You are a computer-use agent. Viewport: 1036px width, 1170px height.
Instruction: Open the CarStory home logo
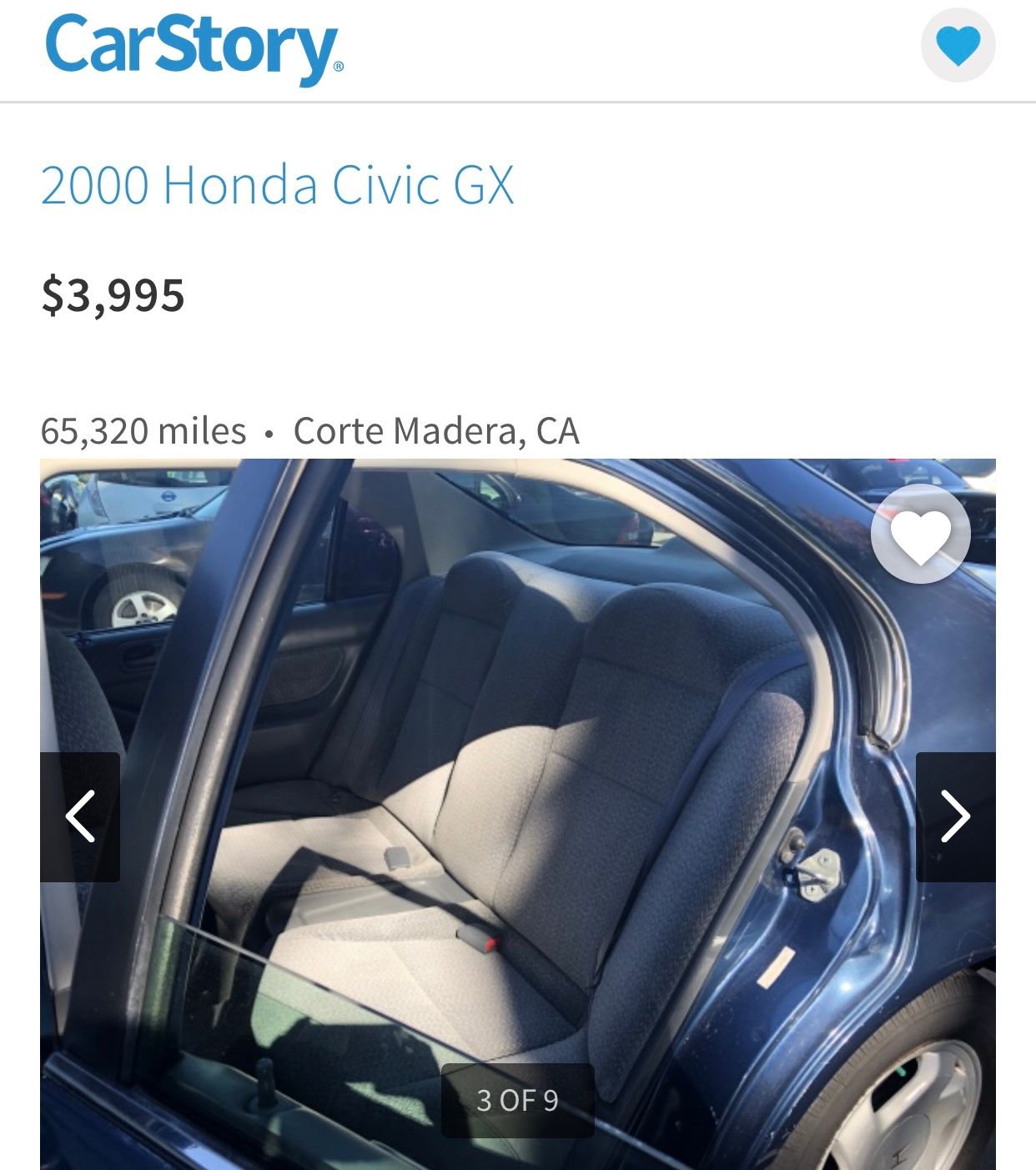[194, 48]
